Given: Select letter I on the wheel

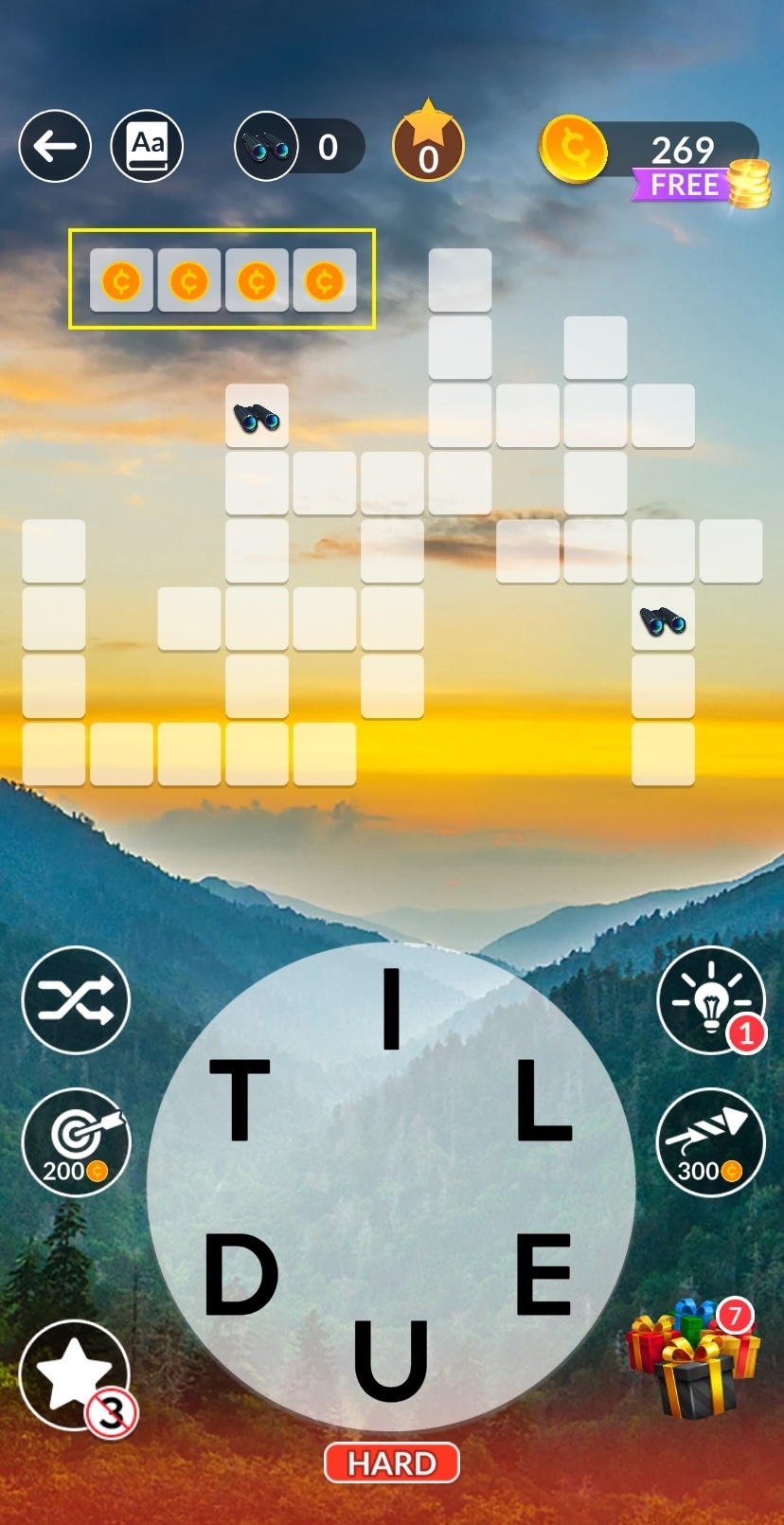Looking at the screenshot, I should tap(391, 1010).
